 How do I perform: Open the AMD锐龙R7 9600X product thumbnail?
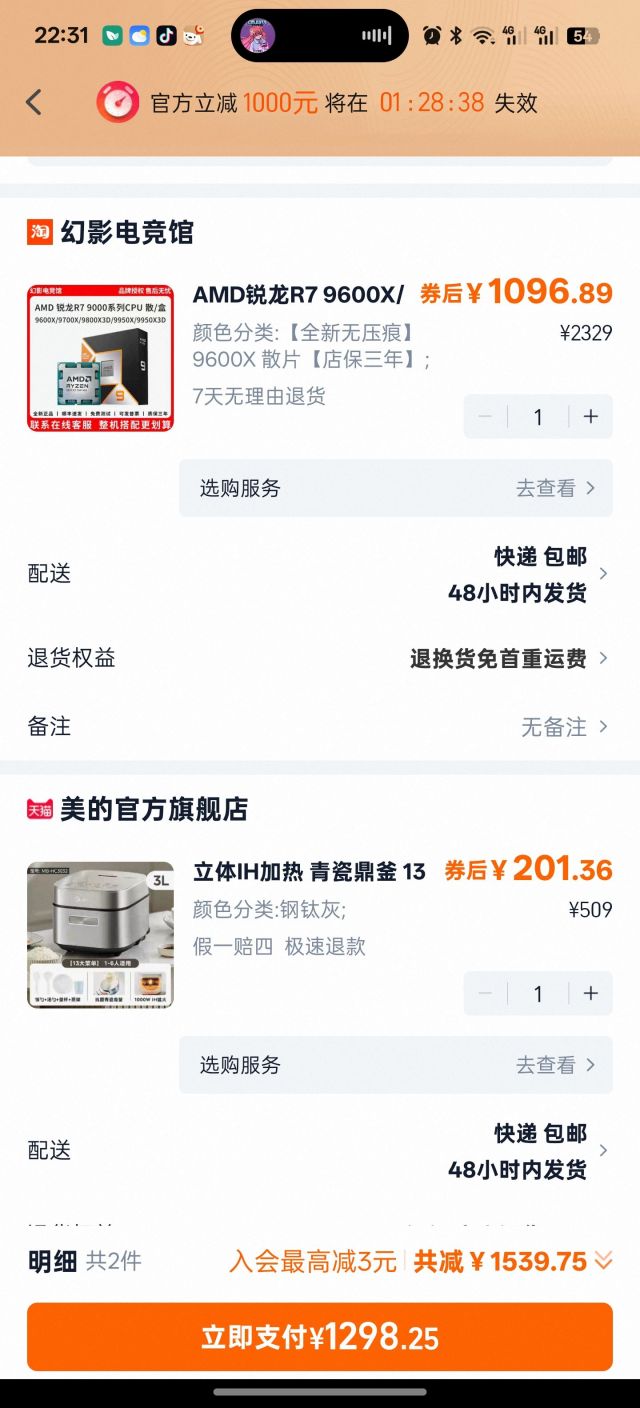click(100, 358)
